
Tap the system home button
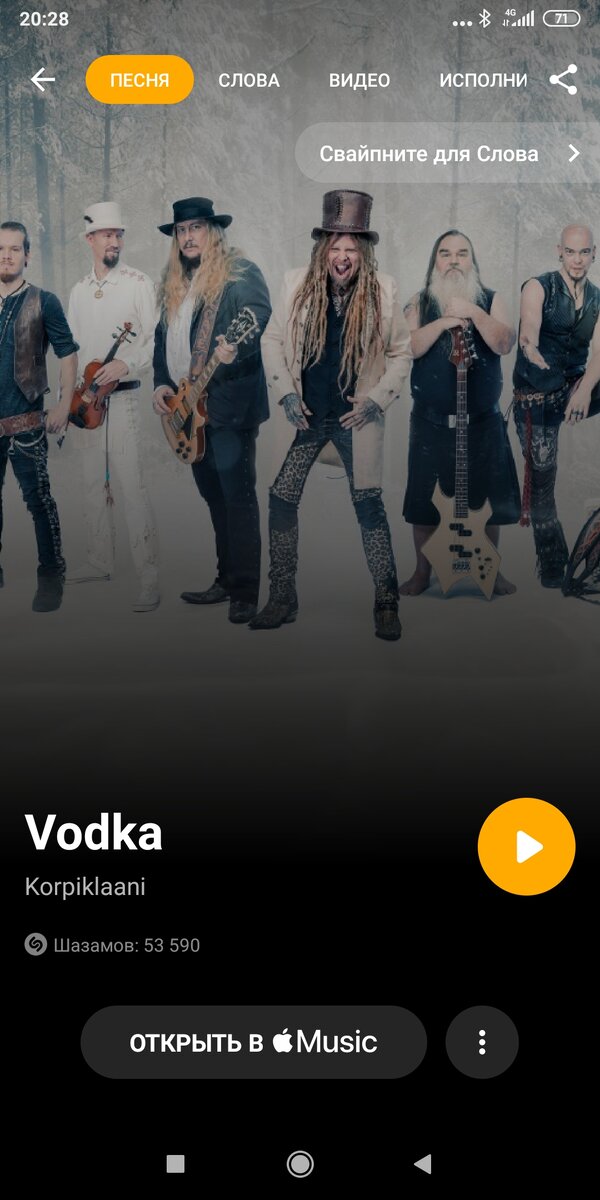coord(300,1163)
